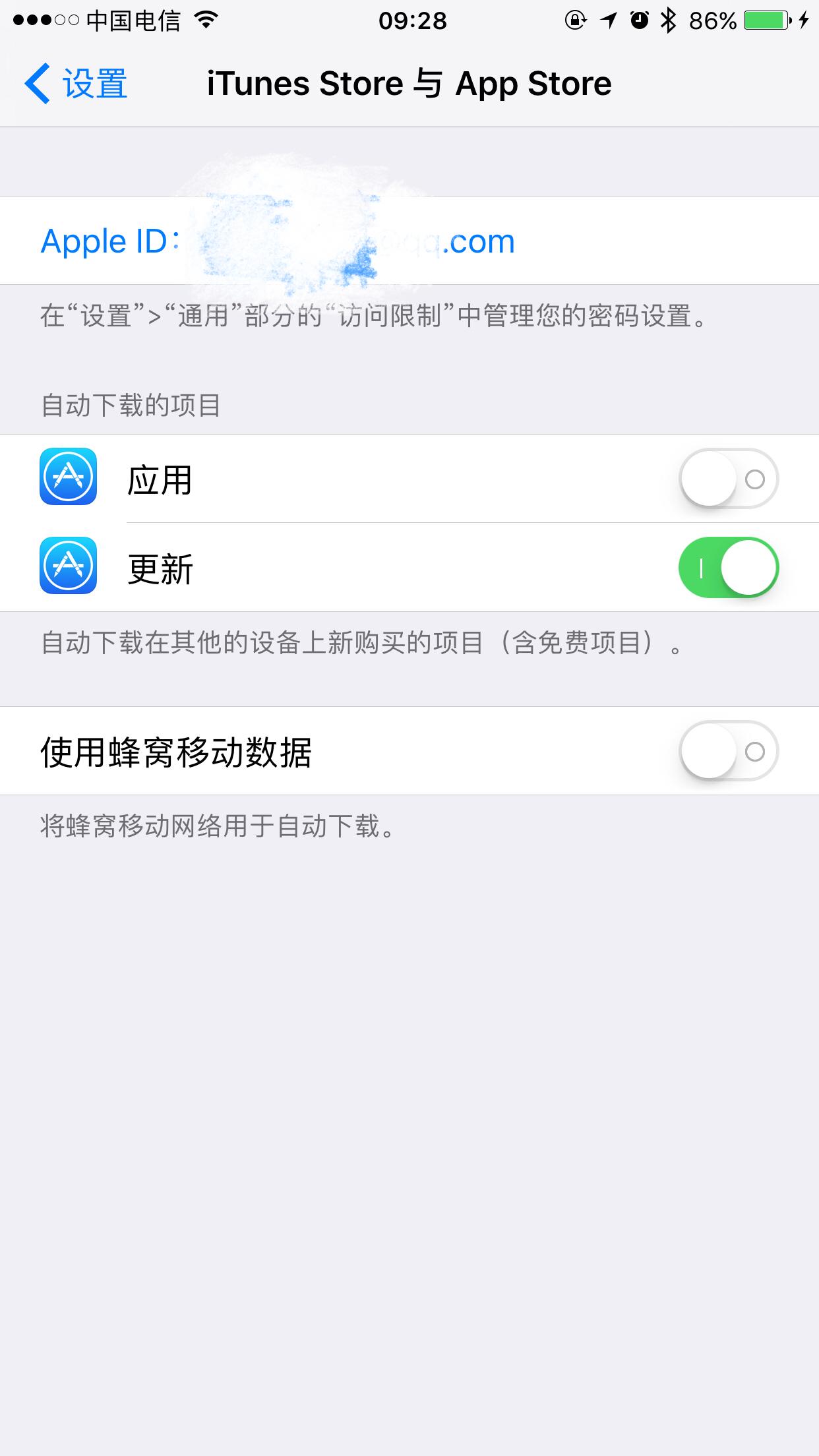Disable automatic downloads for 更新
The image size is (819, 1456).
tap(729, 567)
